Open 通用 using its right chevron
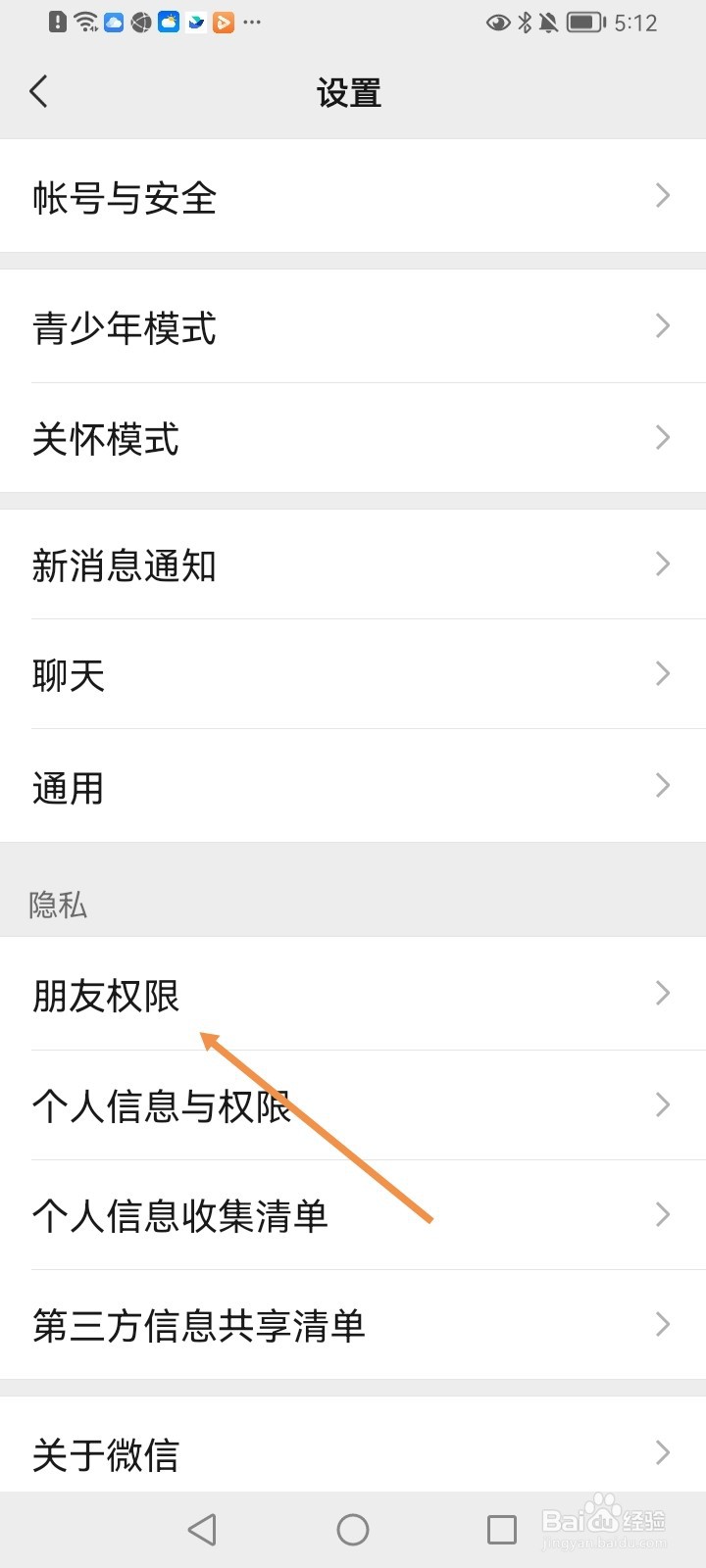The image size is (706, 1568). 662,785
